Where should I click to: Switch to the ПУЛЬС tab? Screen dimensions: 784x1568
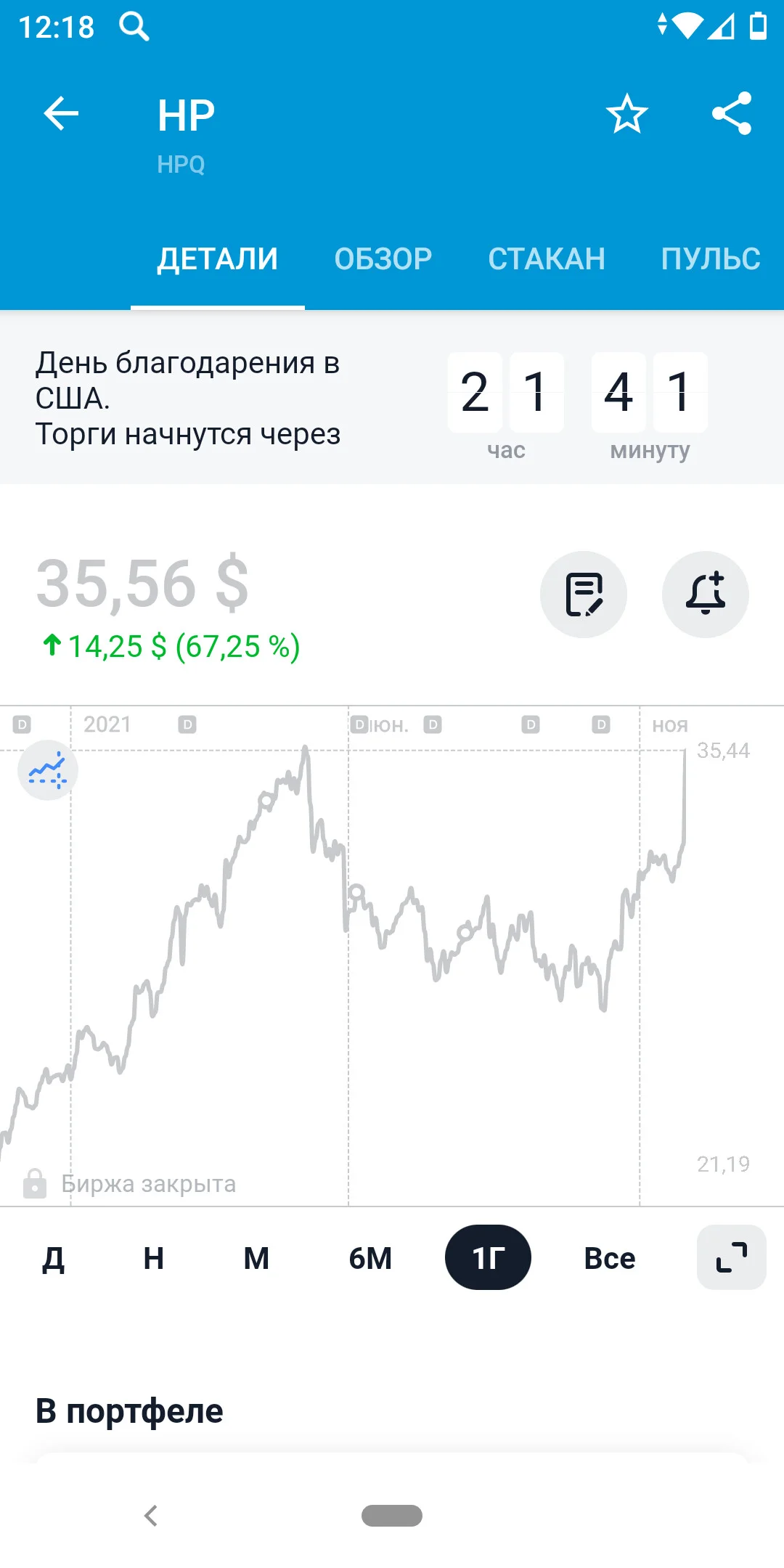pyautogui.click(x=711, y=258)
